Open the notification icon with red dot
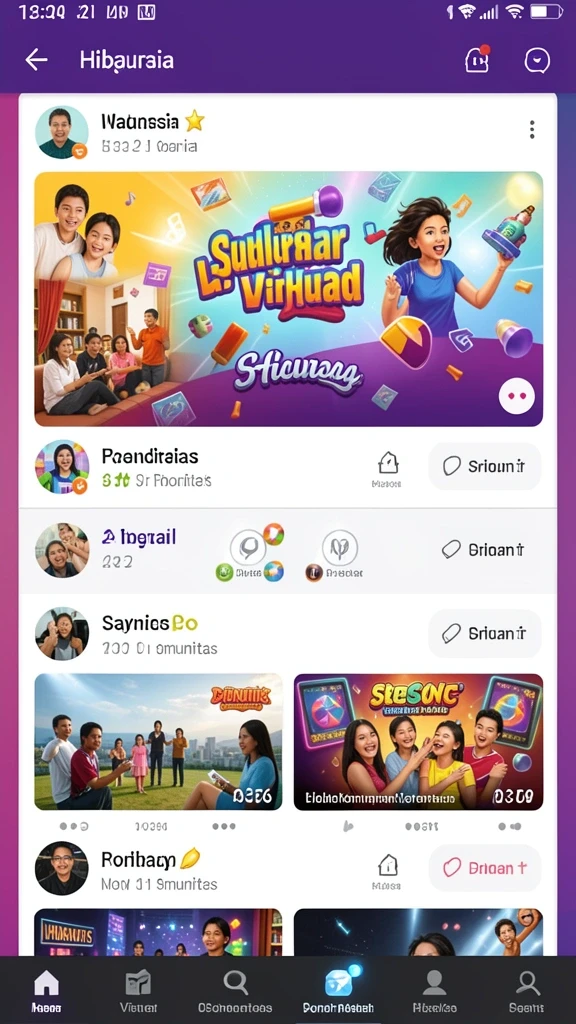This screenshot has width=576, height=1024. point(477,59)
